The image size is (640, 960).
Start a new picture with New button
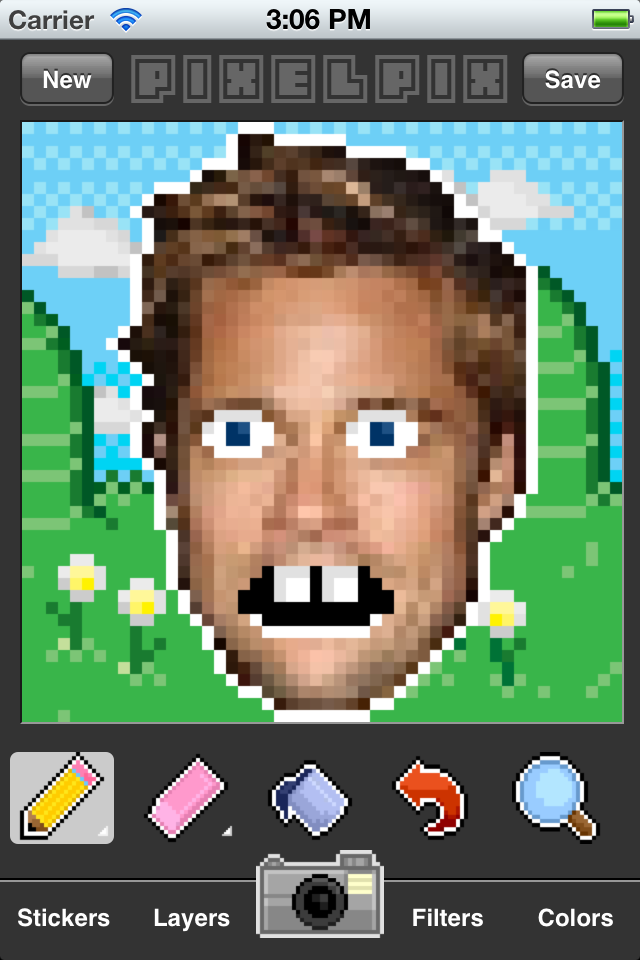point(67,80)
